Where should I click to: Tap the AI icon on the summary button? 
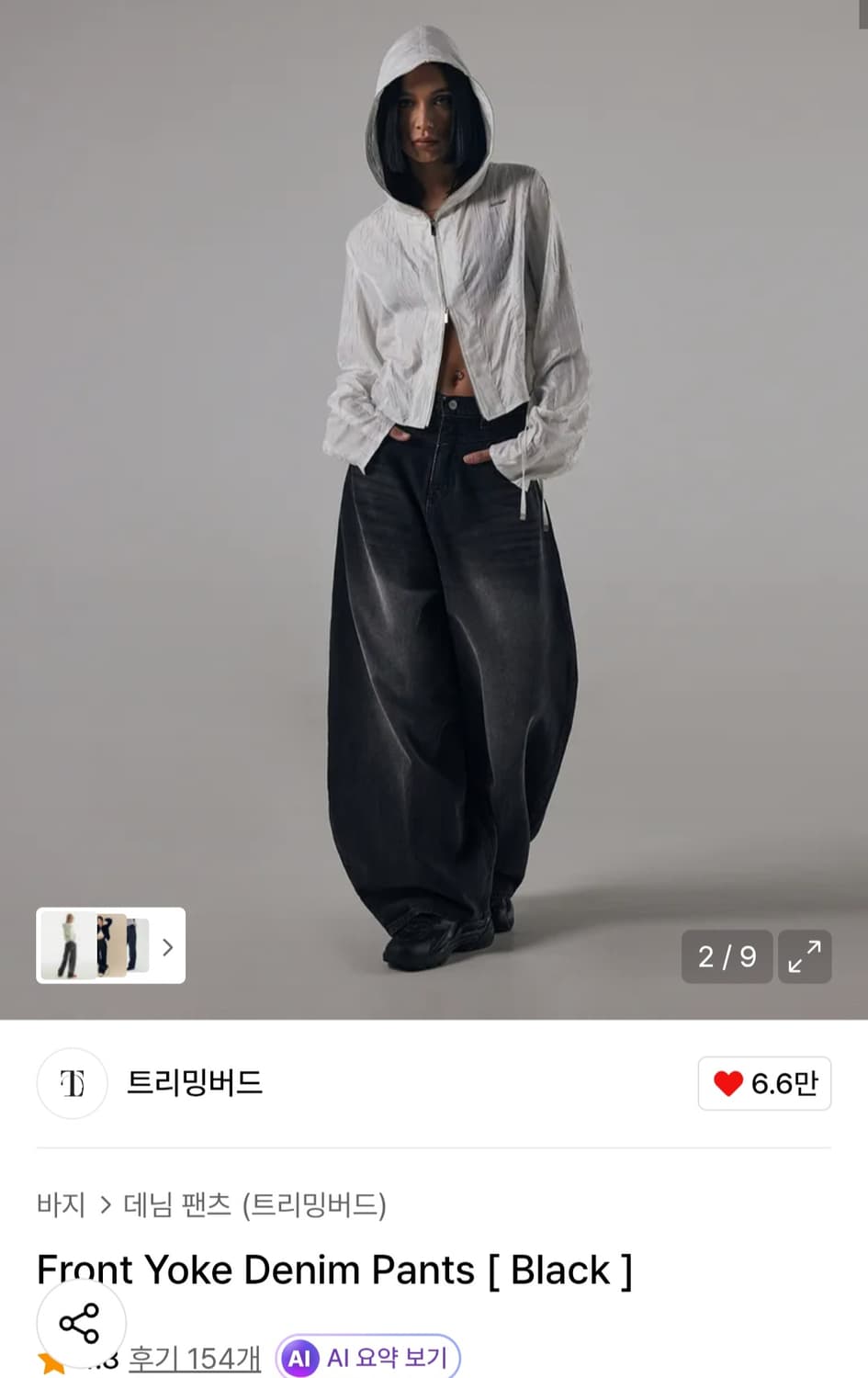click(x=299, y=1357)
